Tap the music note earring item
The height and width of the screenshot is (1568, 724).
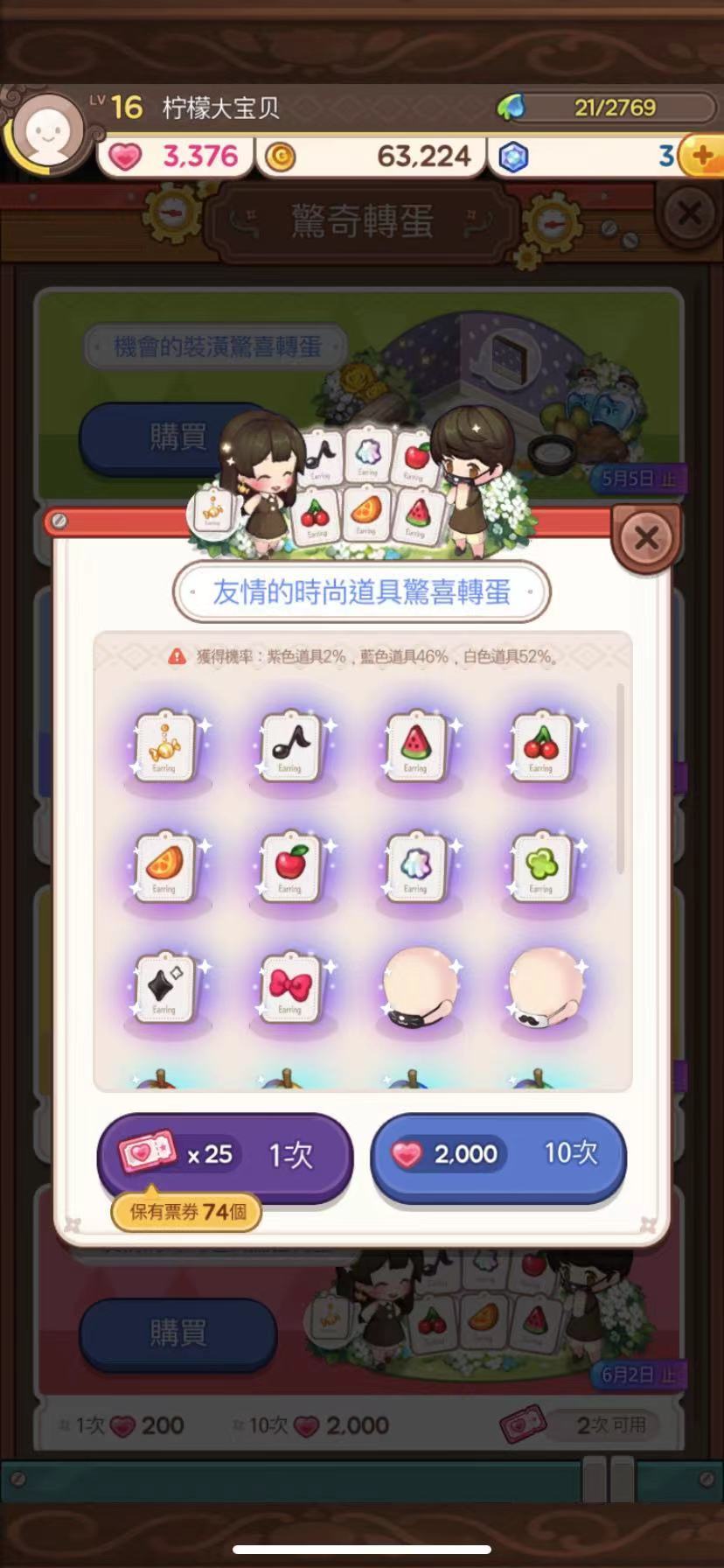pyautogui.click(x=290, y=746)
